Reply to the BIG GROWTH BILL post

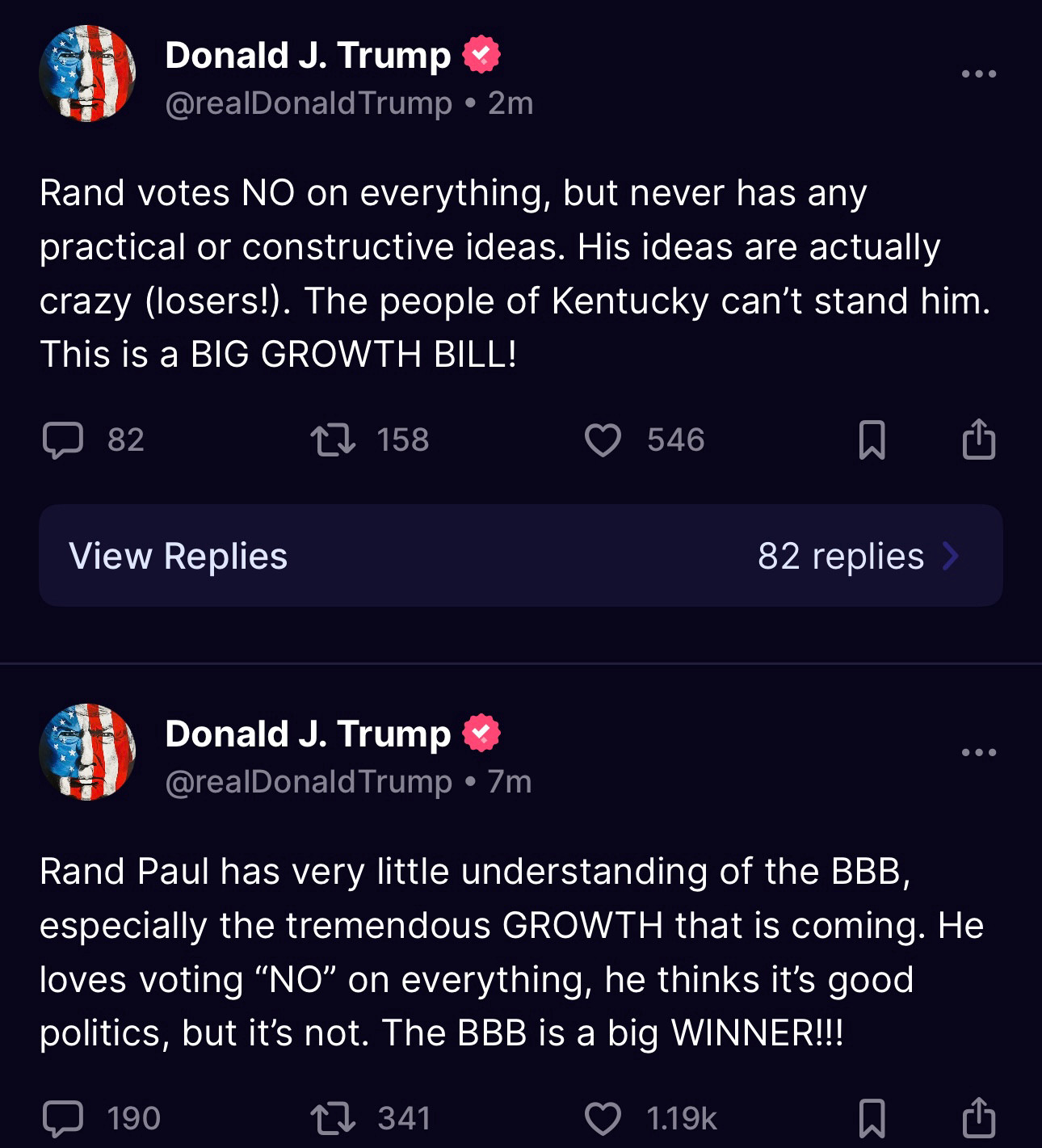click(x=63, y=440)
